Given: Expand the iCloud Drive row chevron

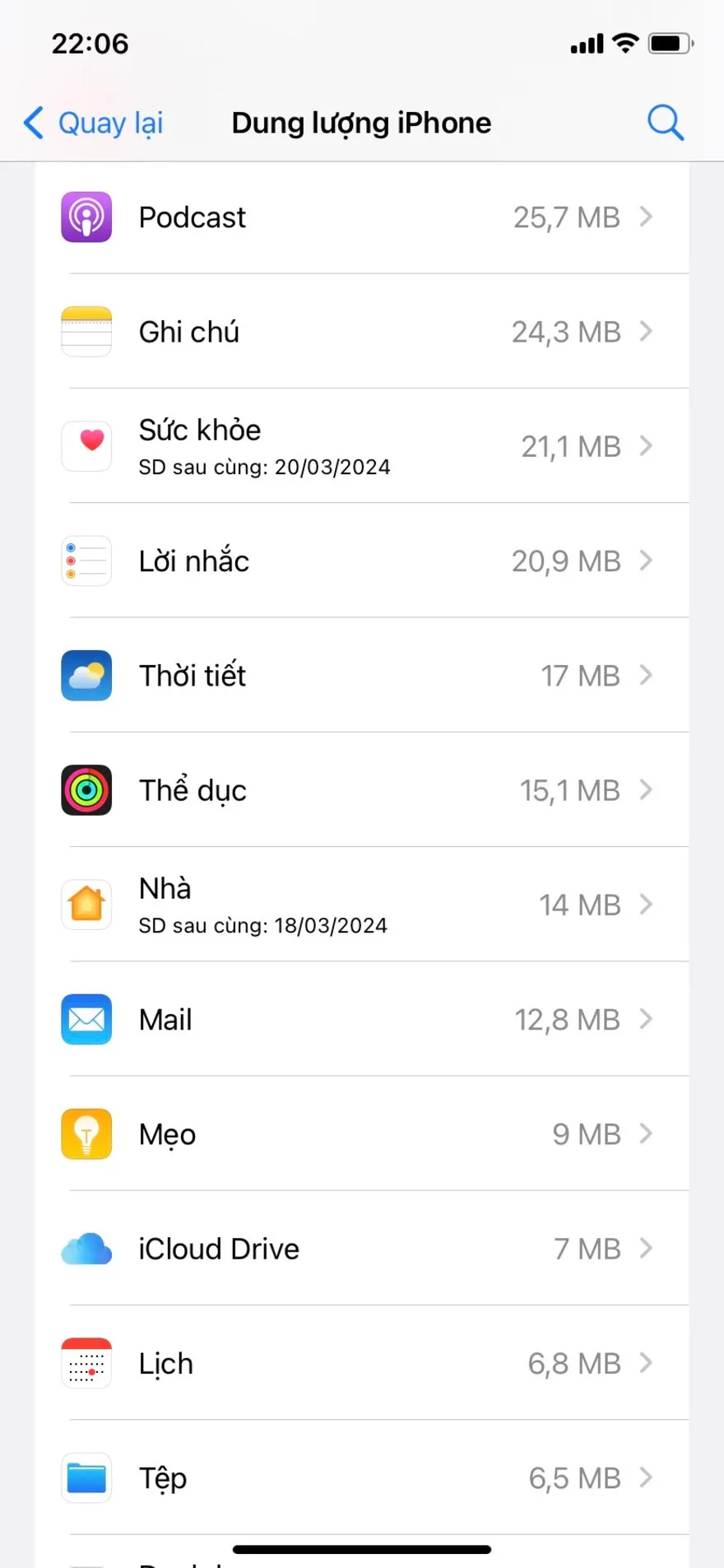Looking at the screenshot, I should [647, 1248].
